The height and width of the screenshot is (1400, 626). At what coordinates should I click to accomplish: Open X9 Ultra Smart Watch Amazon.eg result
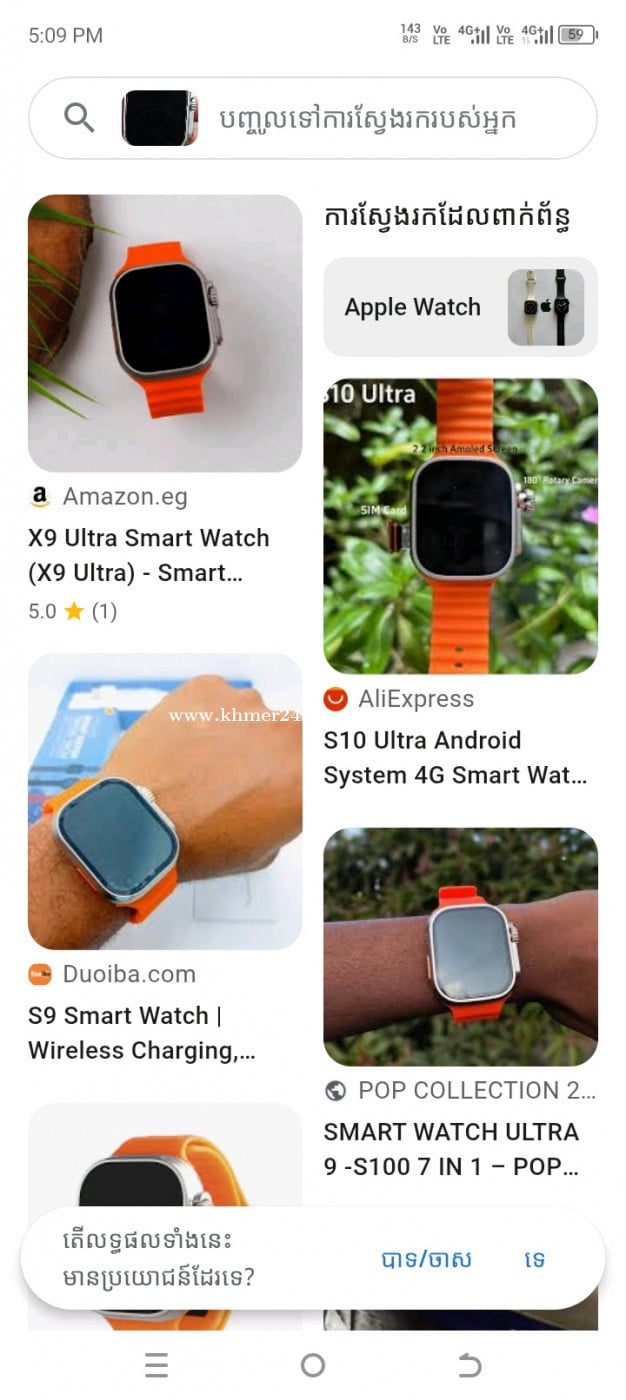click(x=165, y=333)
